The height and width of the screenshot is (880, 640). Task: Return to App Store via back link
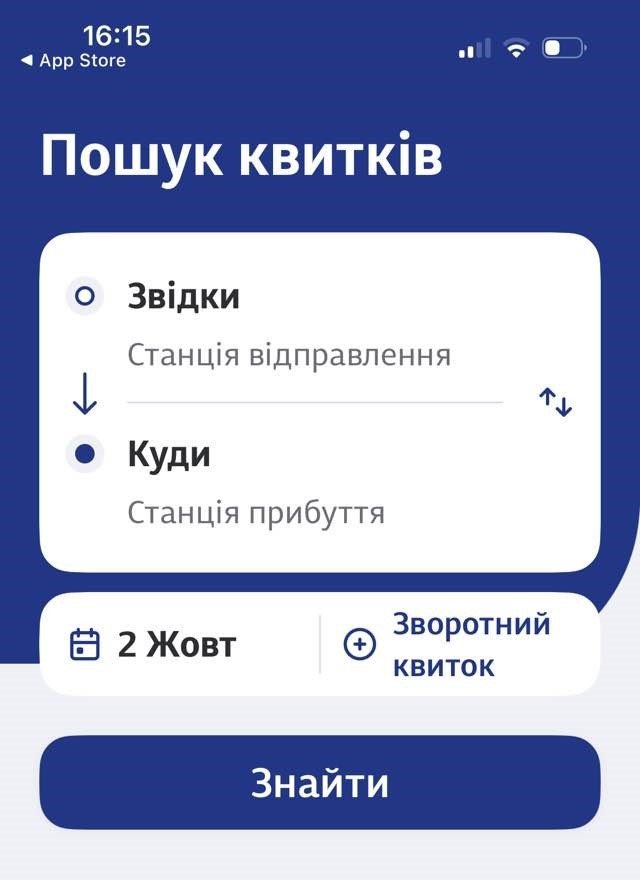[73, 61]
